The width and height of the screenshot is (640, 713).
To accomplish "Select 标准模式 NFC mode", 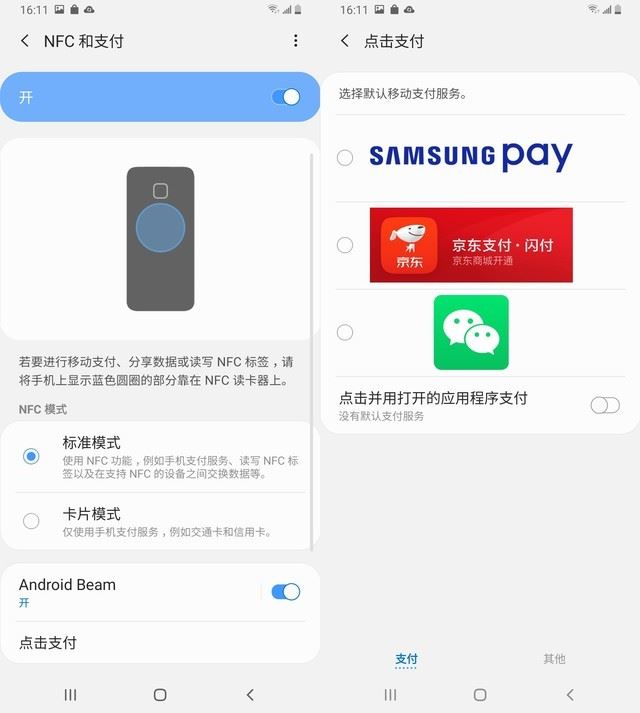I will point(32,456).
